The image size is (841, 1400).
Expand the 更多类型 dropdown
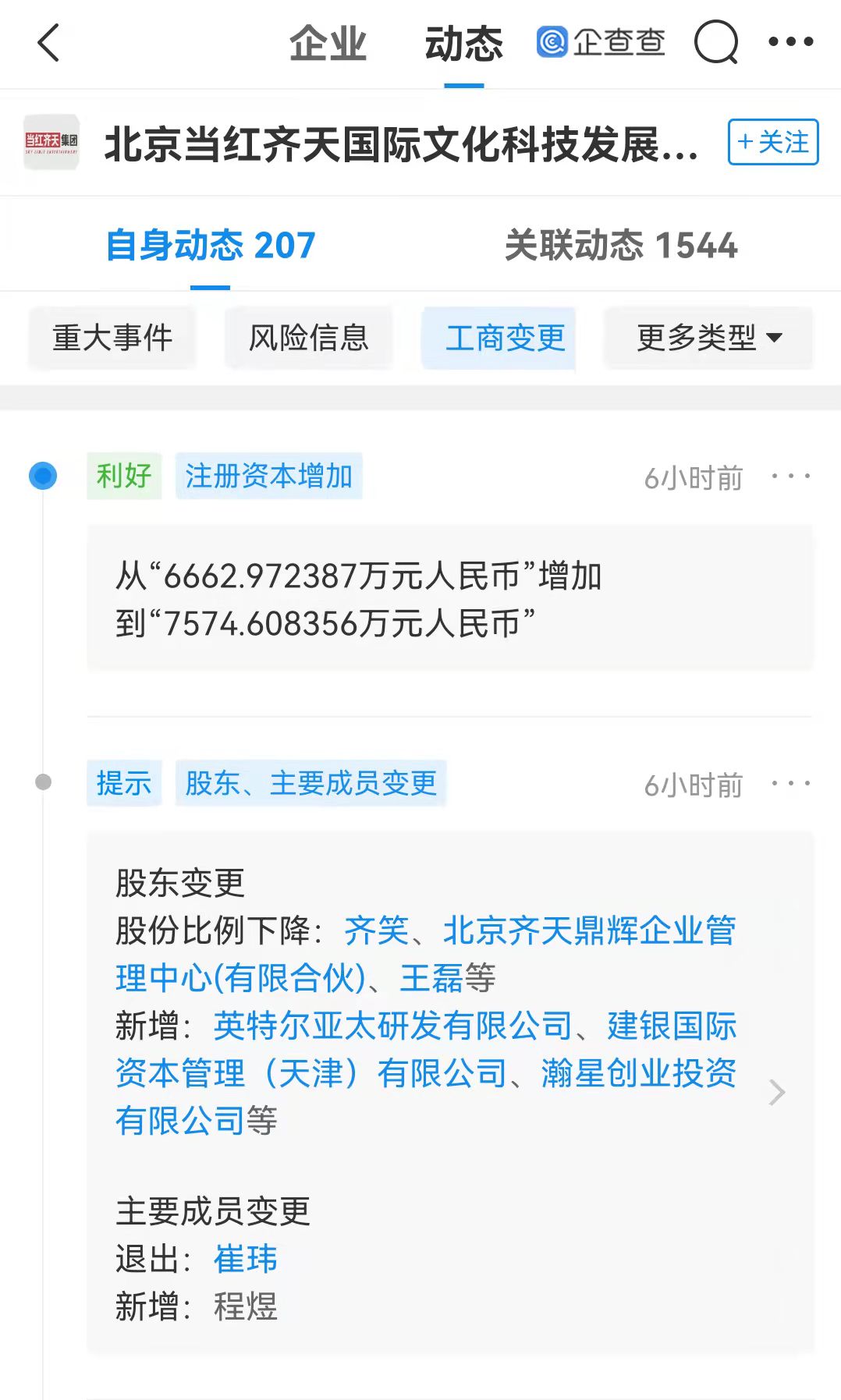(x=708, y=338)
